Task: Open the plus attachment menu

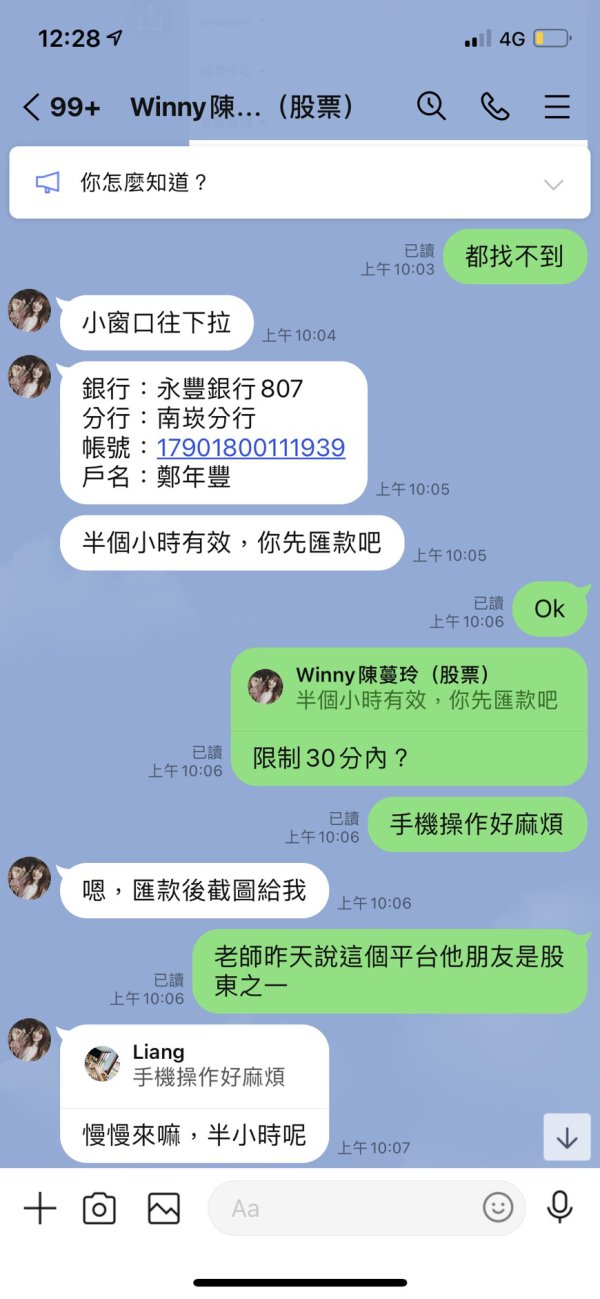Action: (40, 1208)
